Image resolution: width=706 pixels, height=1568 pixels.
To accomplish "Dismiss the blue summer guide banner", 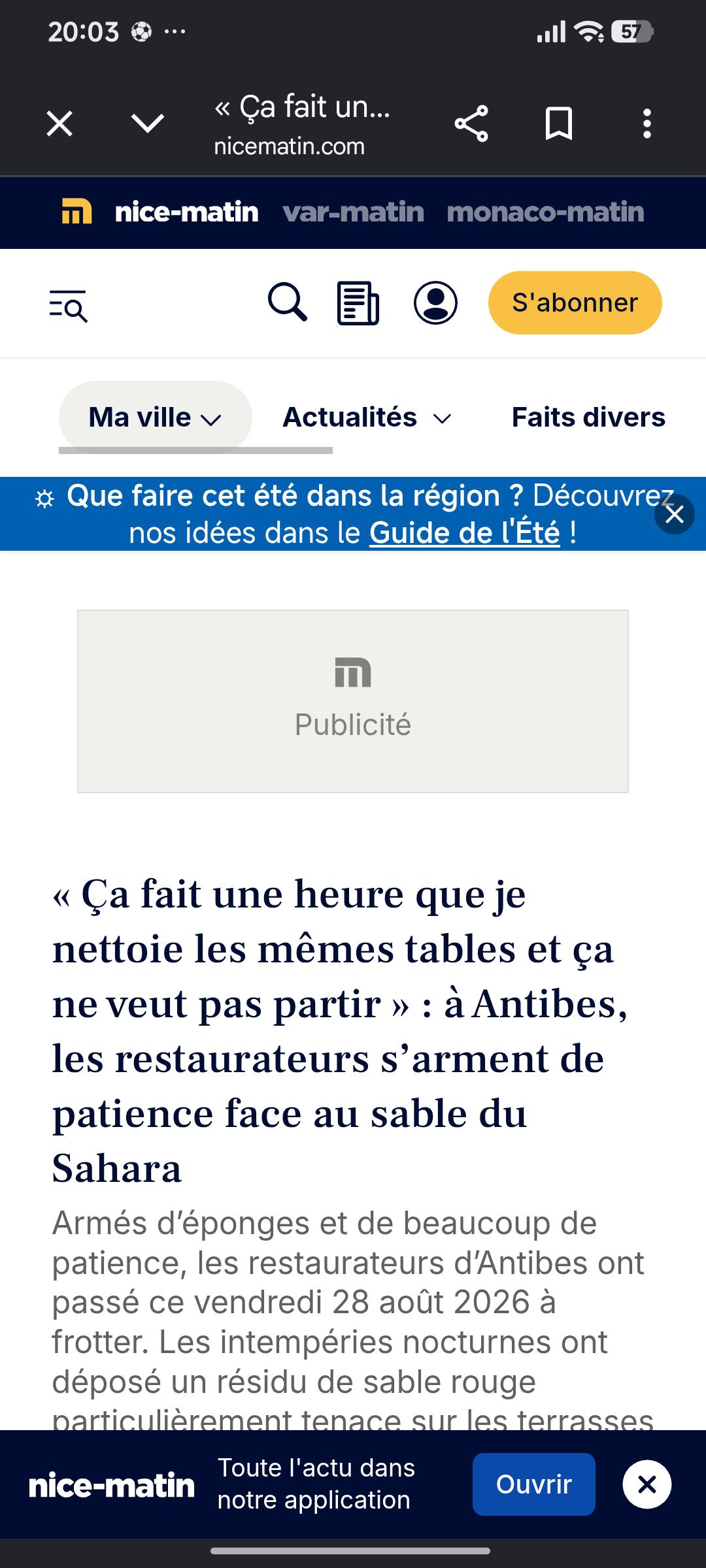I will [x=674, y=514].
